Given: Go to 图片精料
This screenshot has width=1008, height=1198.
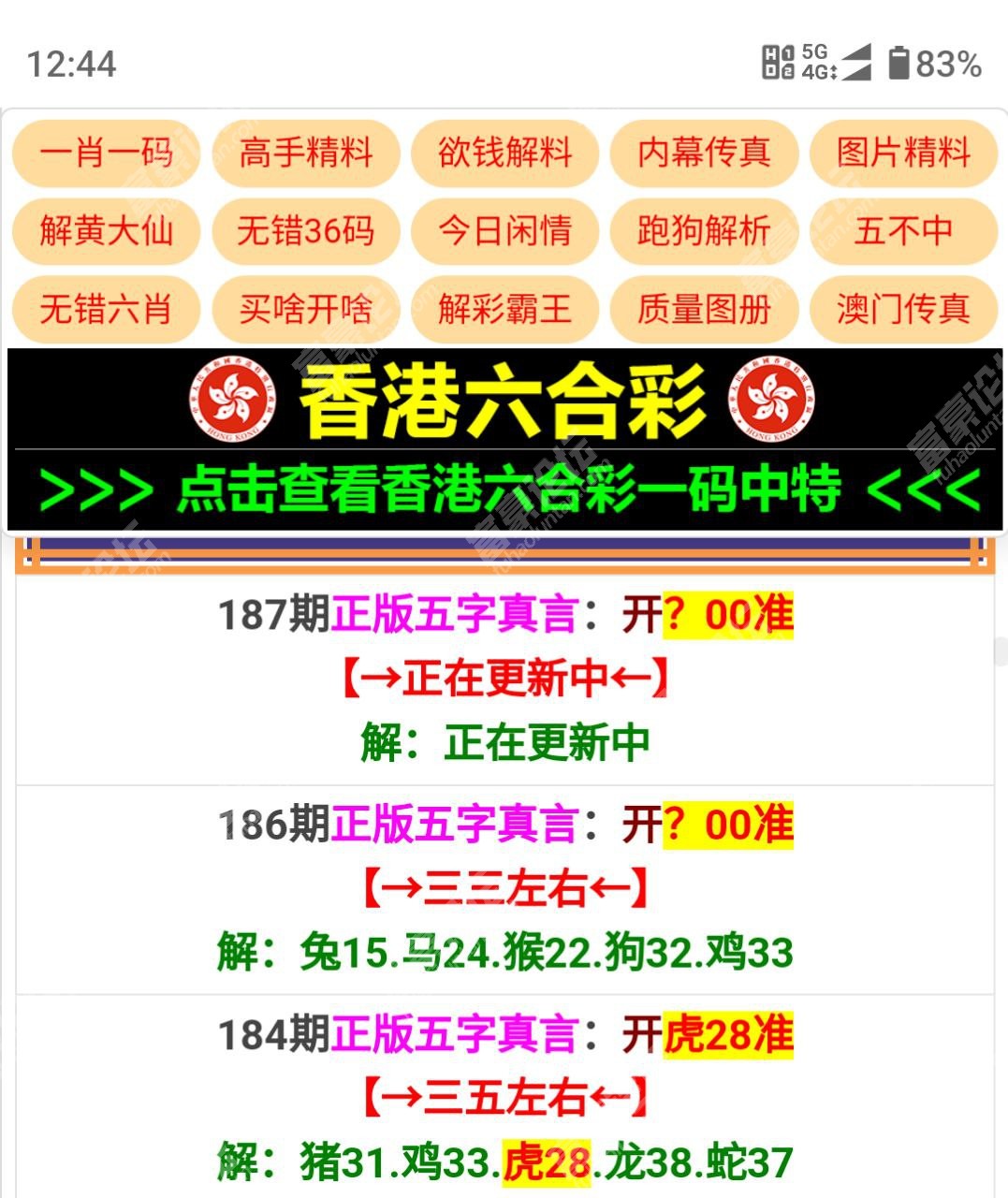Looking at the screenshot, I should tap(903, 153).
